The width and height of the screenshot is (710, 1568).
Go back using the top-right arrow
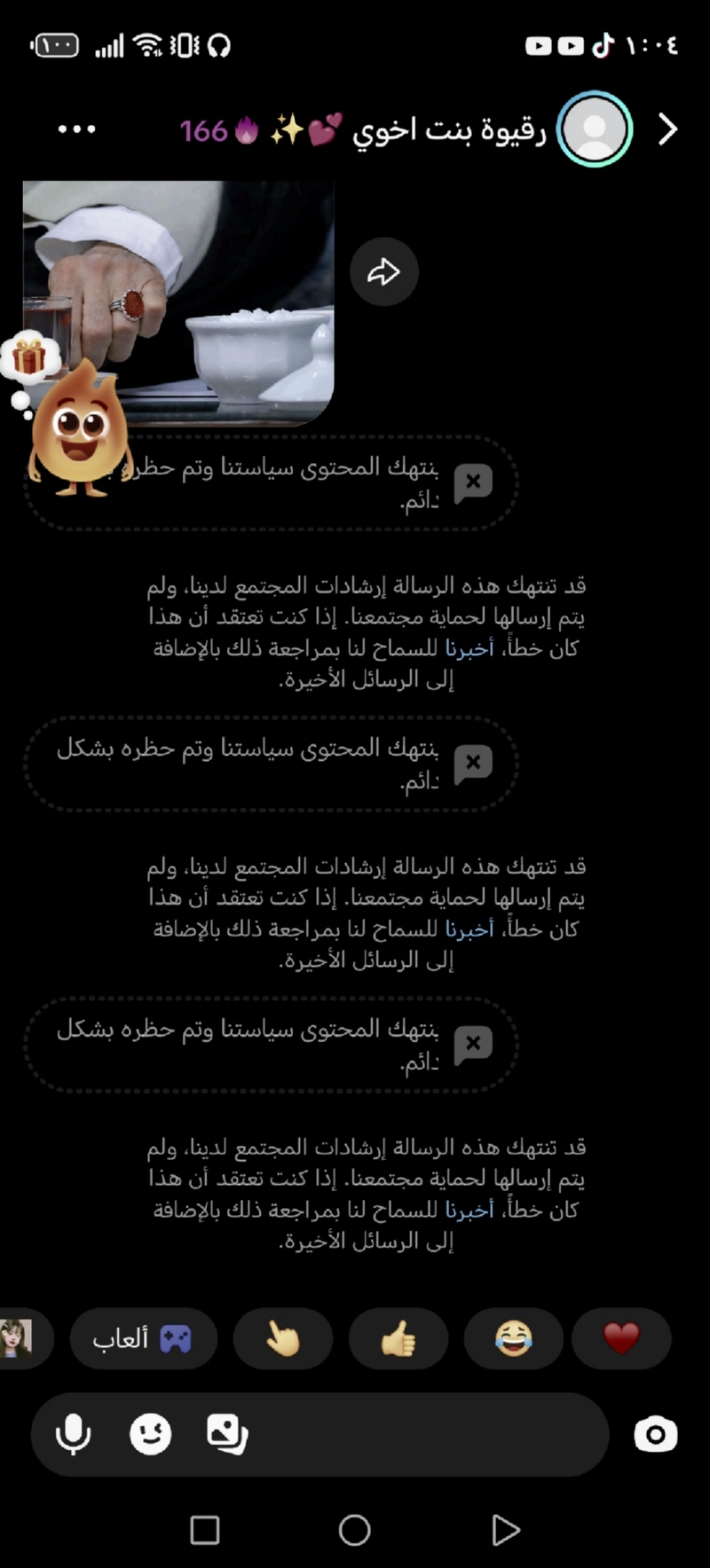(x=667, y=129)
